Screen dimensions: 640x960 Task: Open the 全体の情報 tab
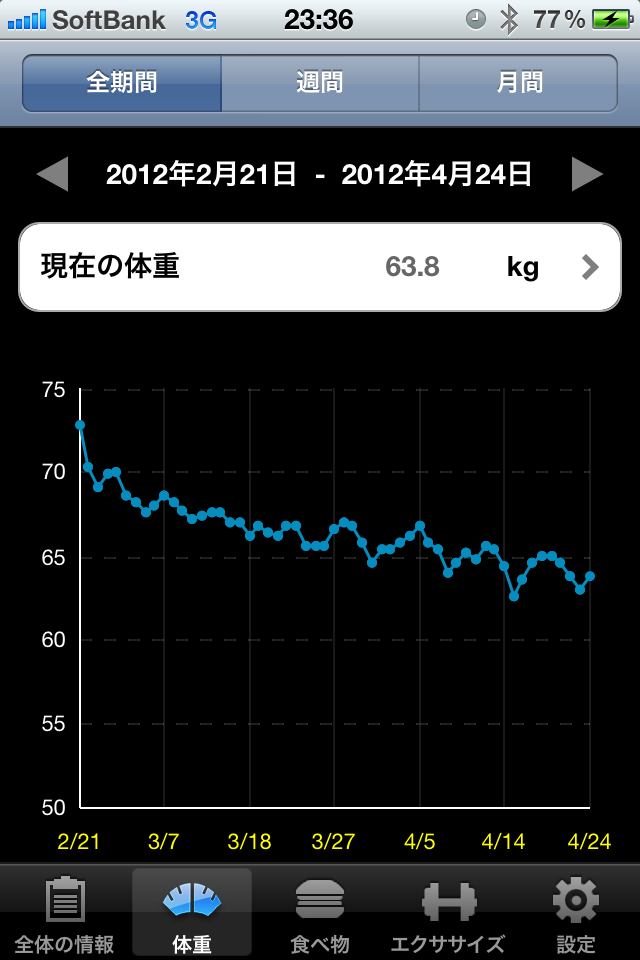pyautogui.click(x=64, y=913)
